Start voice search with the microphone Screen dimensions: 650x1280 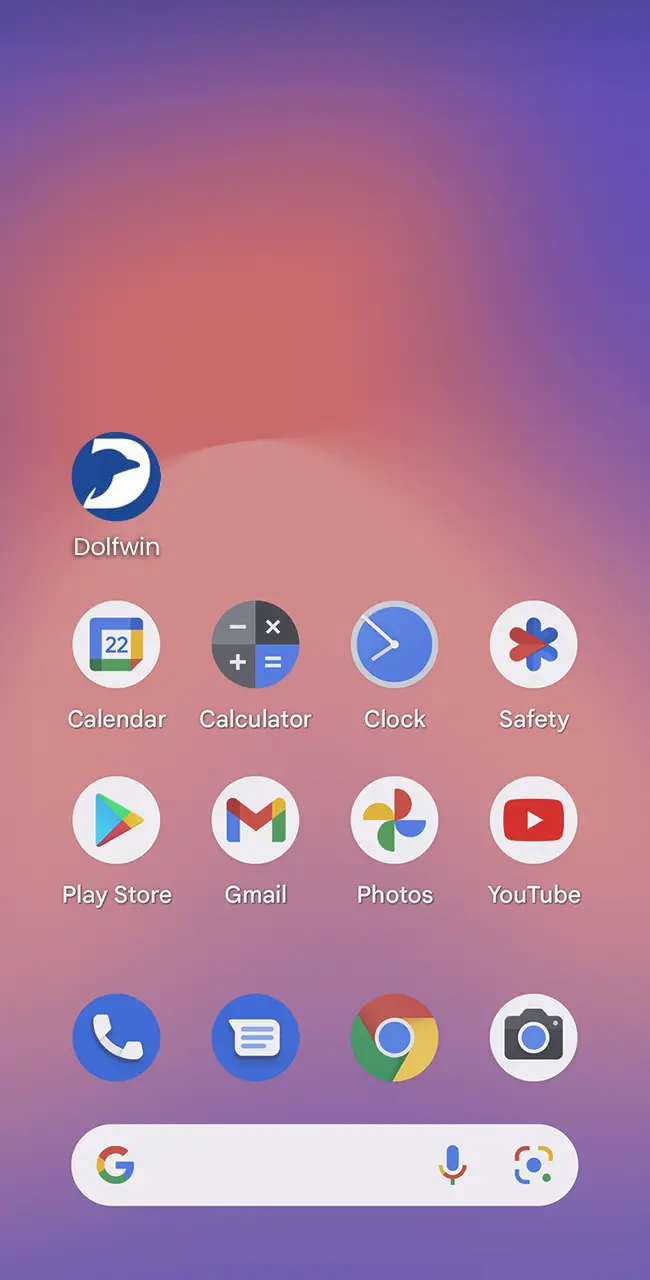click(x=452, y=1165)
